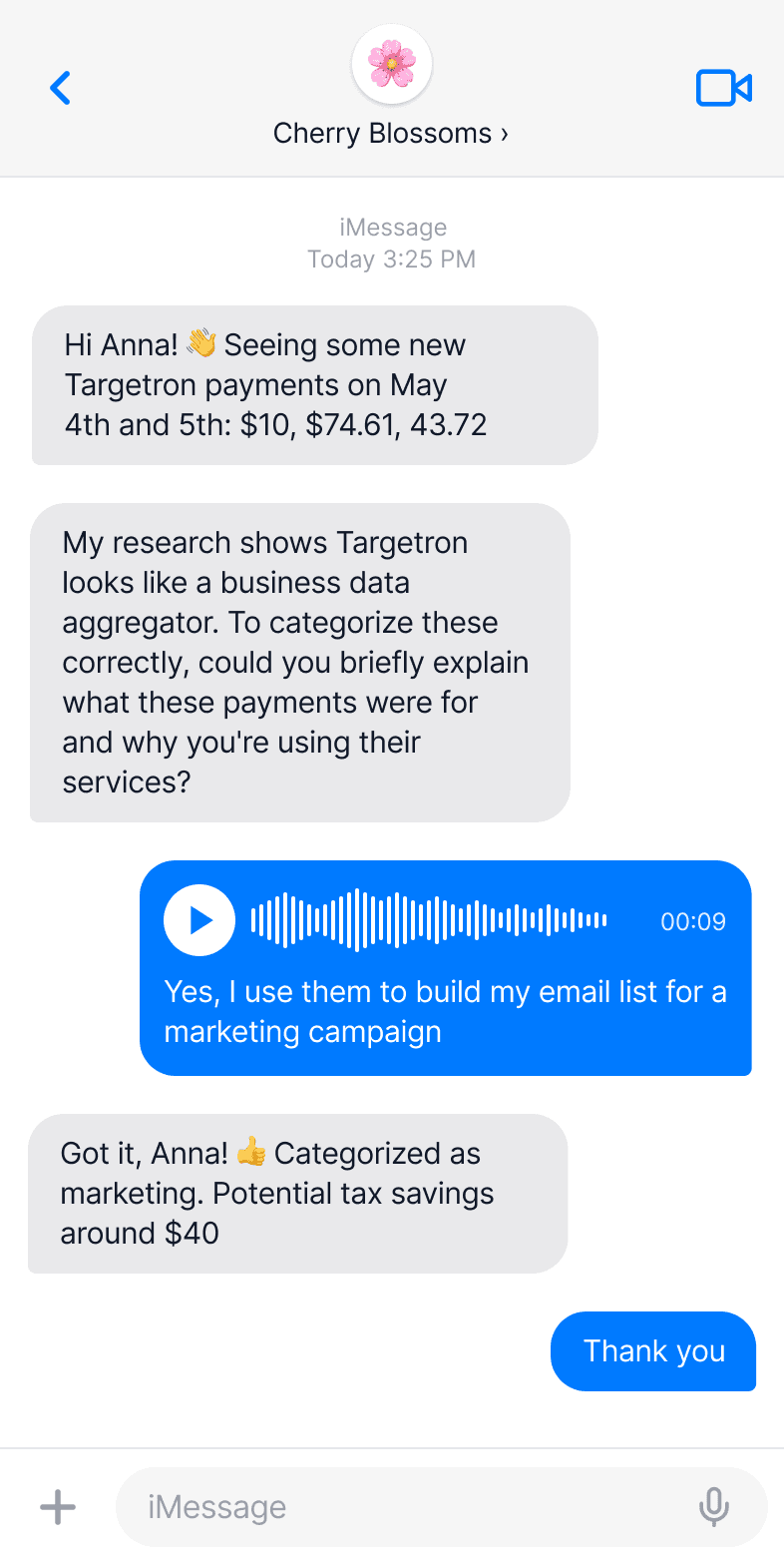
Task: Select the Thank you message bubble
Action: tap(653, 1350)
